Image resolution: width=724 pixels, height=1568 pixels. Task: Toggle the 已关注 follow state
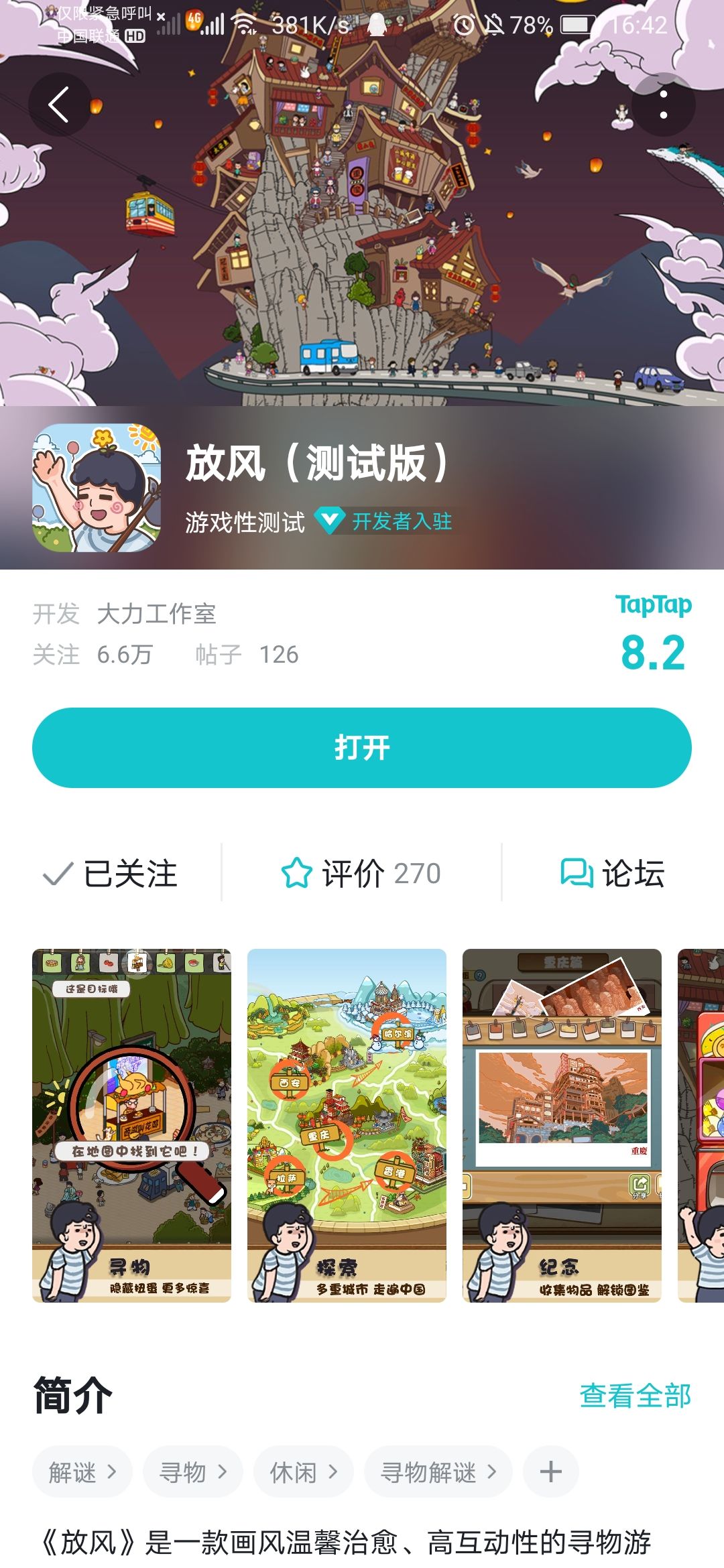[131, 873]
